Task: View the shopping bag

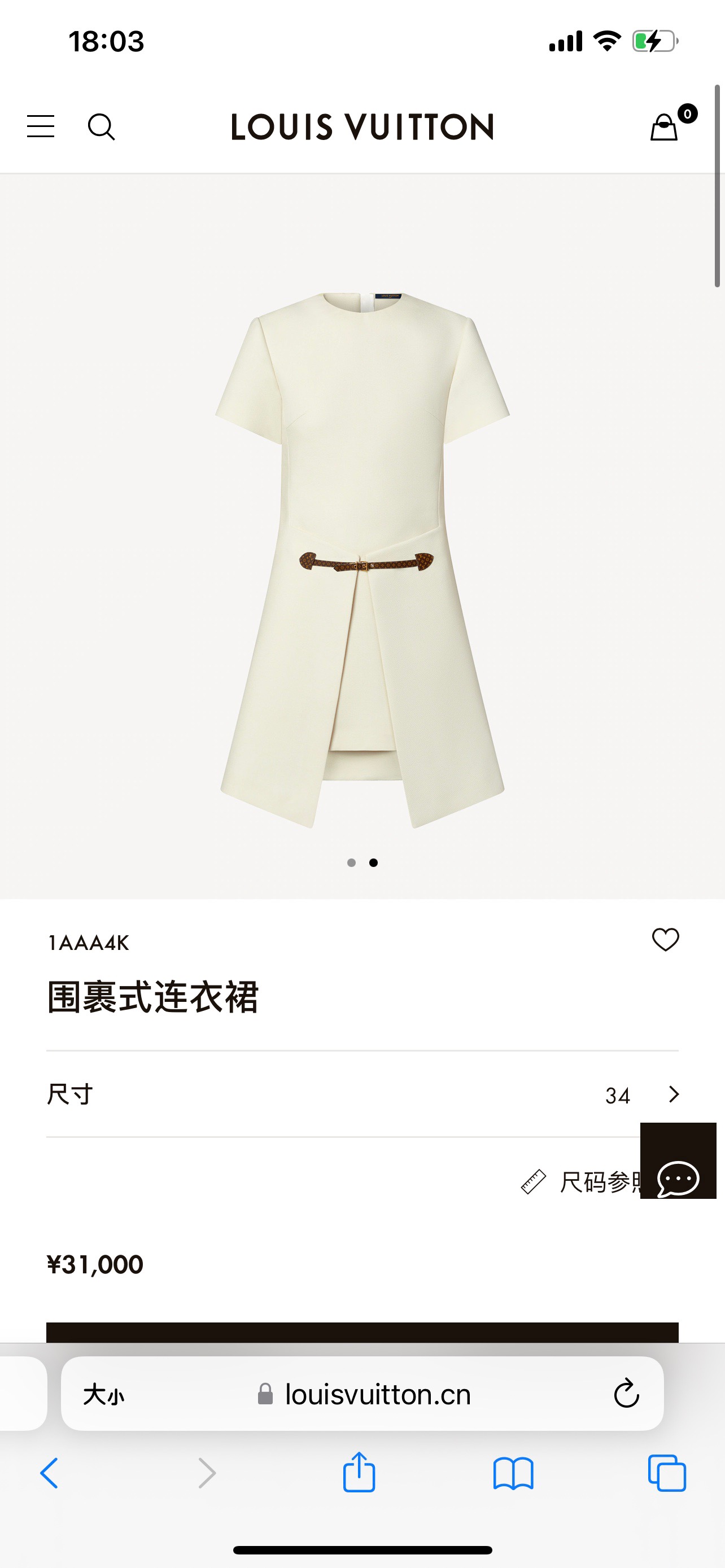Action: coord(664,126)
